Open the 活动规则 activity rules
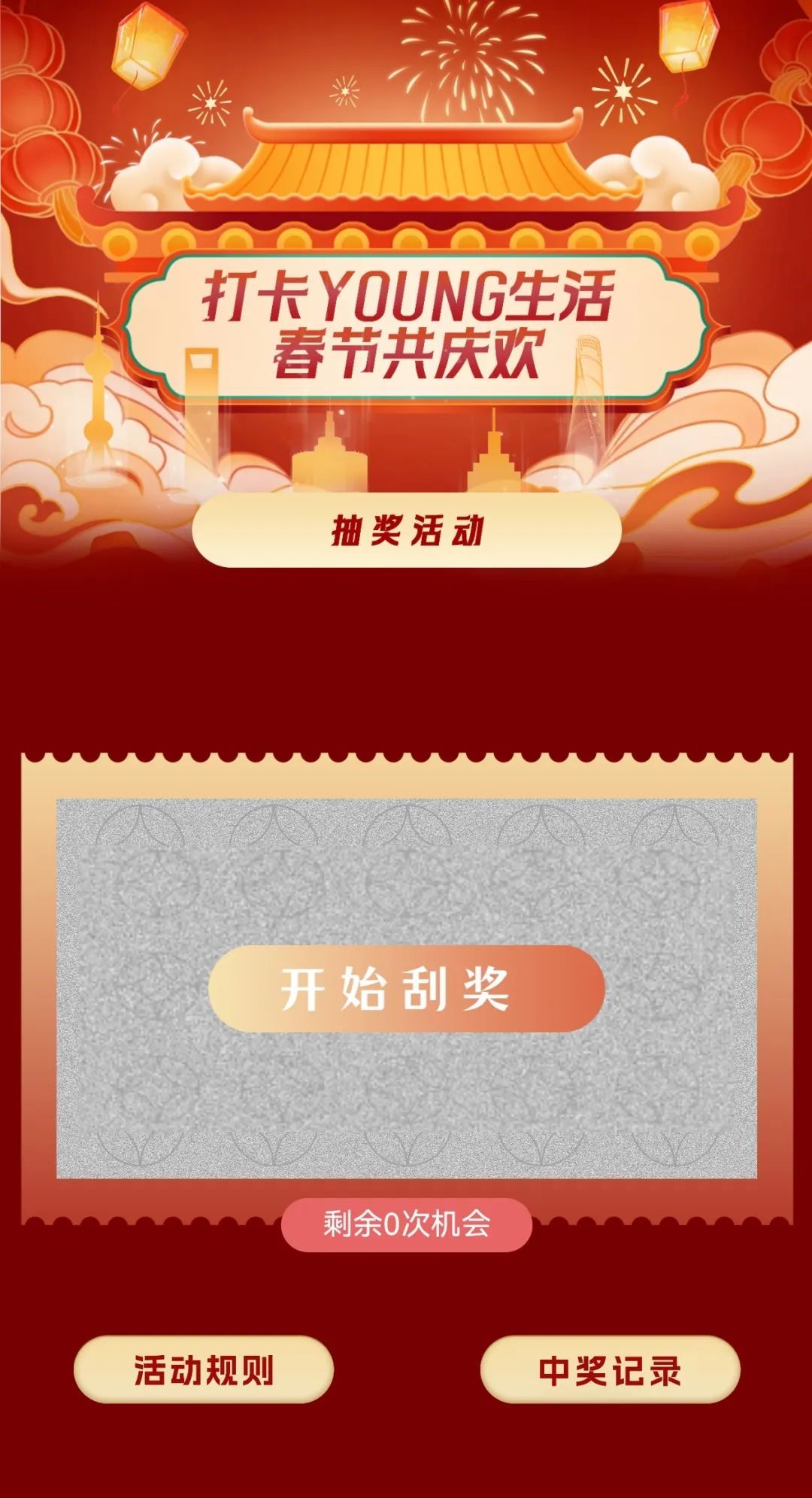 point(203,1369)
